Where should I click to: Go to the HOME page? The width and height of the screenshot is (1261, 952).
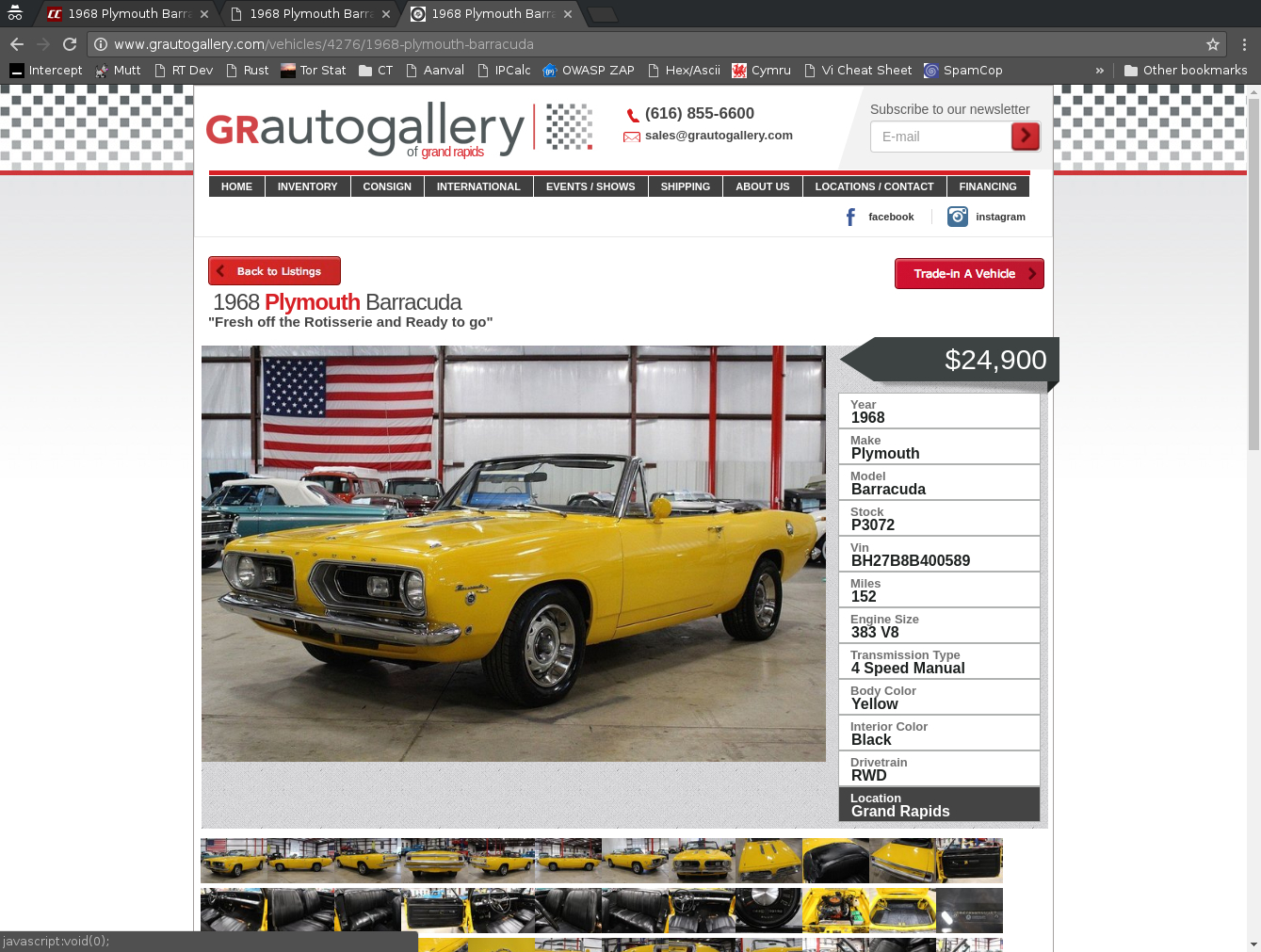[x=236, y=186]
